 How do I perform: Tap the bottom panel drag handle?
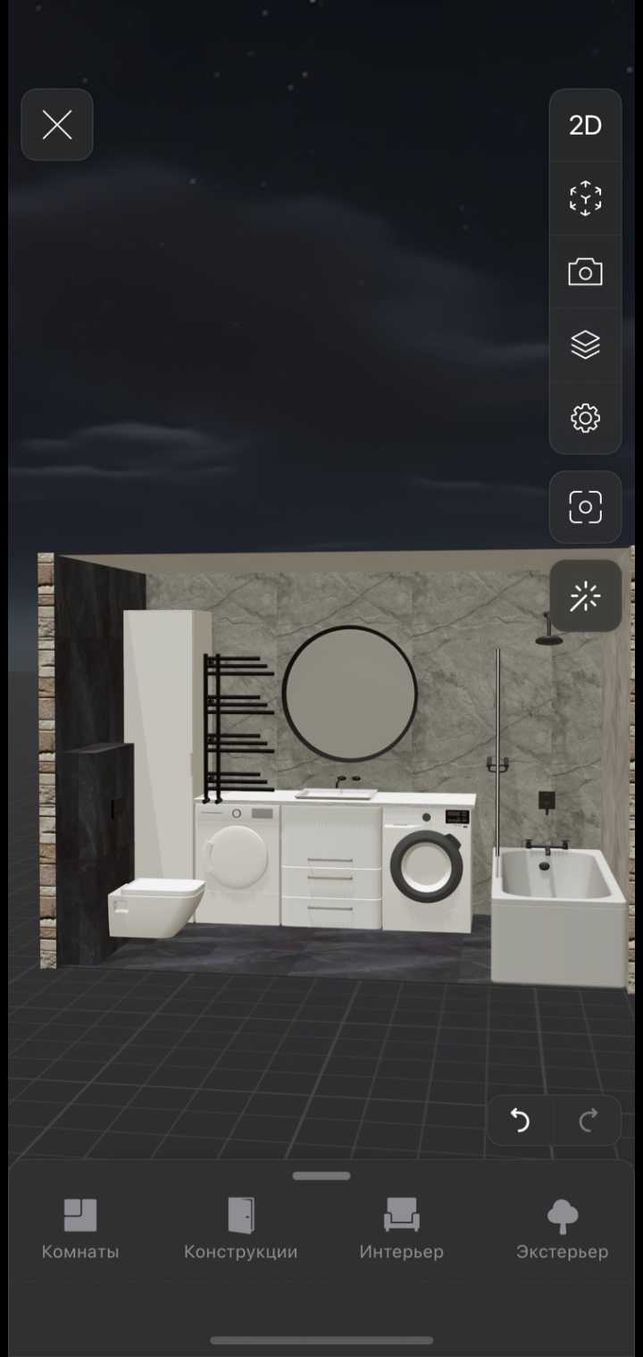tap(322, 1176)
